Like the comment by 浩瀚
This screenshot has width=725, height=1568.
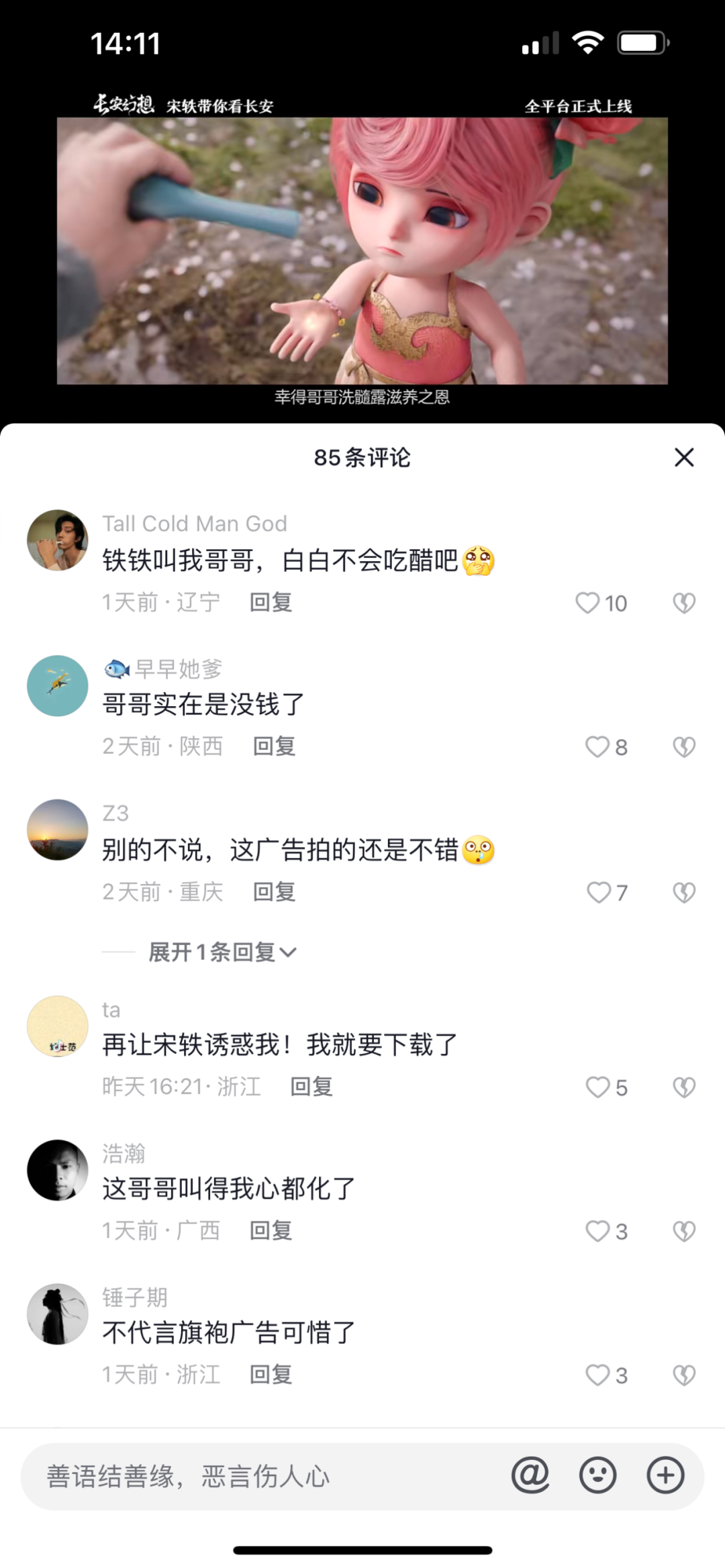[x=598, y=1230]
